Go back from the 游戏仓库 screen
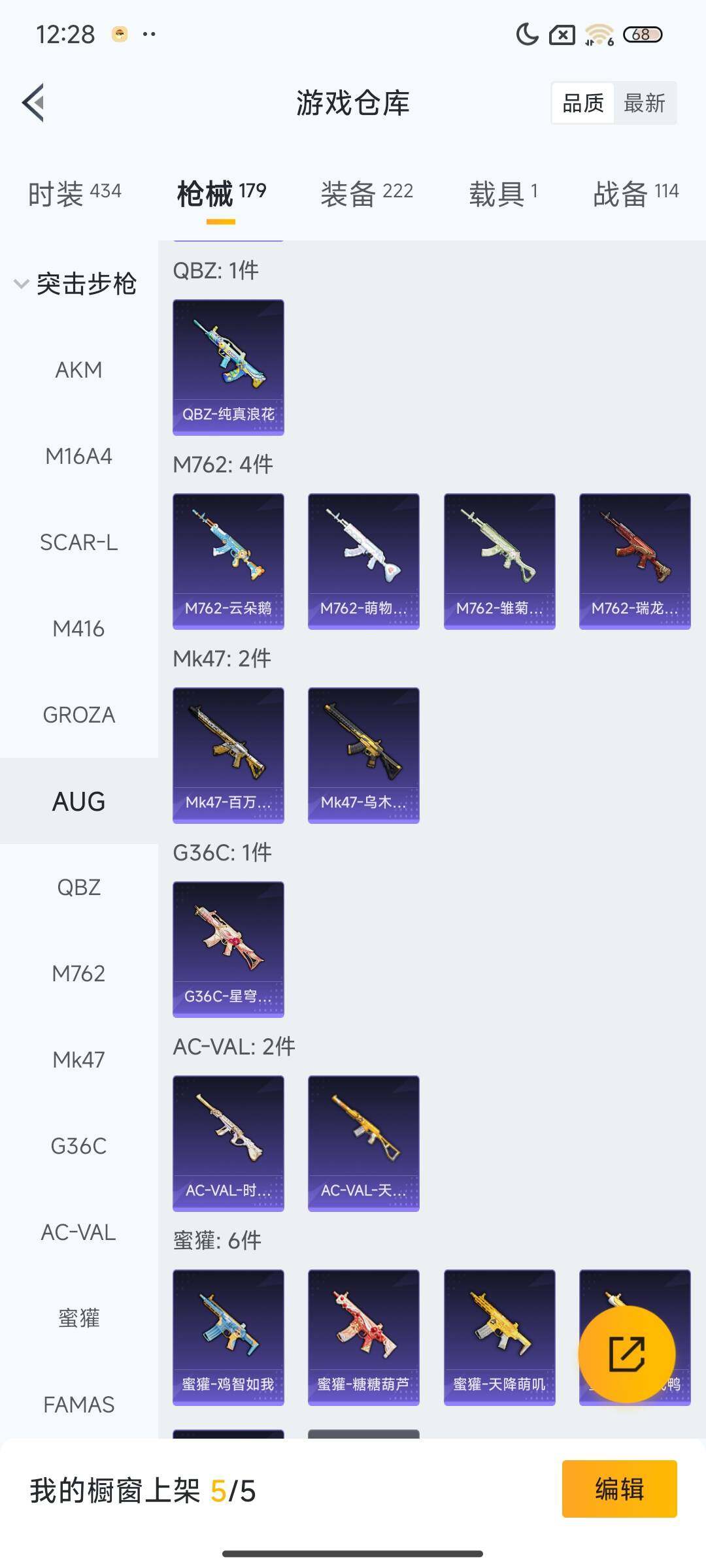The width and height of the screenshot is (706, 1568). click(x=34, y=103)
